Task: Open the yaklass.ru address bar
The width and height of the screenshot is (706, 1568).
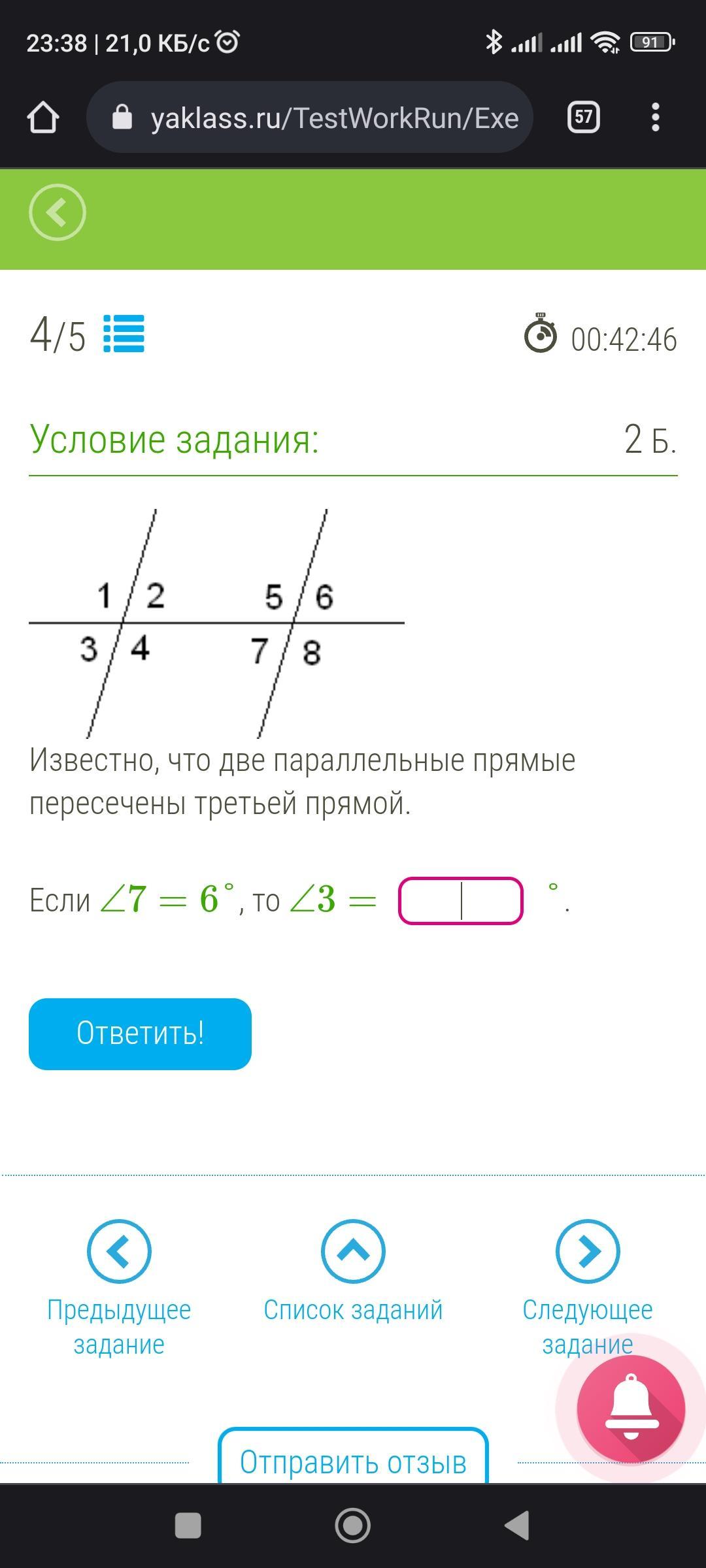Action: click(x=310, y=118)
